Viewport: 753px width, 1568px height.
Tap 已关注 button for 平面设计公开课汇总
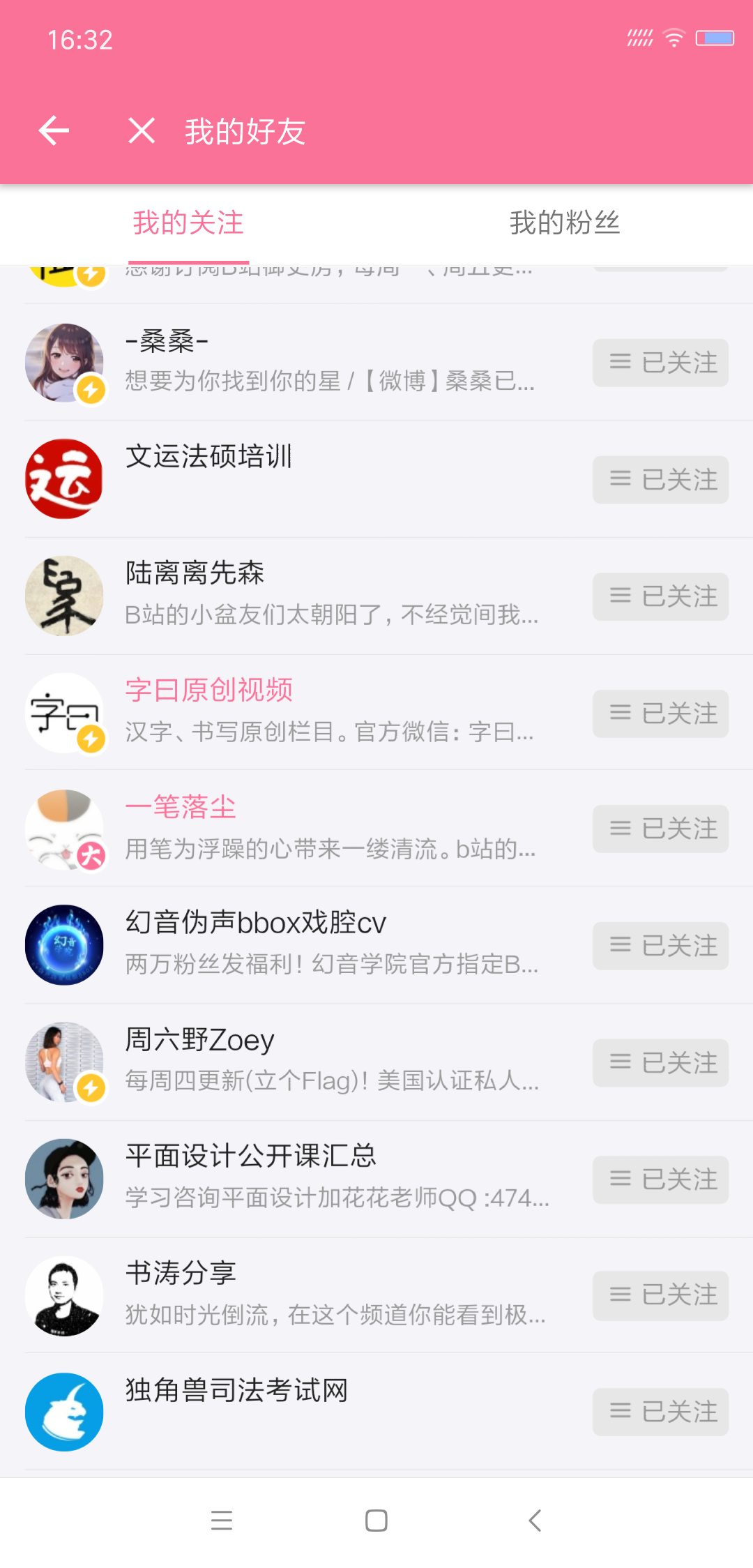(x=660, y=1179)
